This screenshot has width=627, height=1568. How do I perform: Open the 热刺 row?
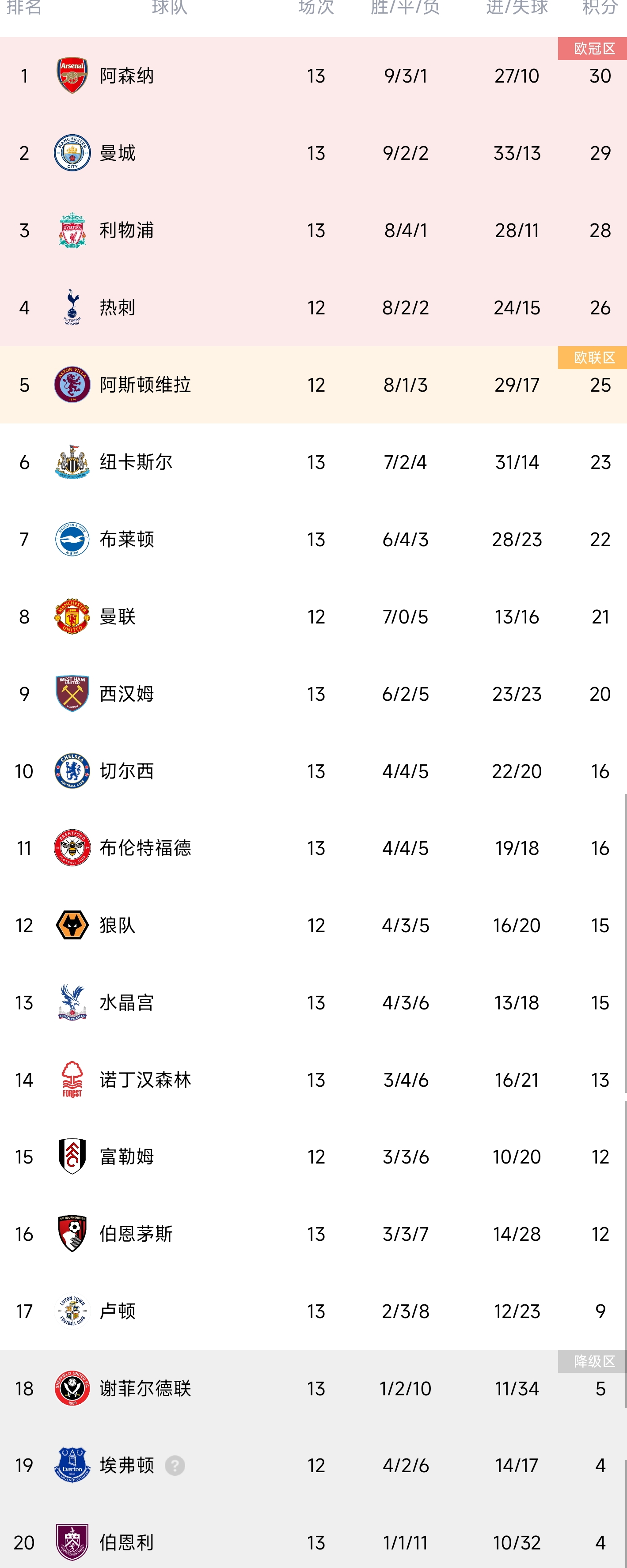(118, 307)
